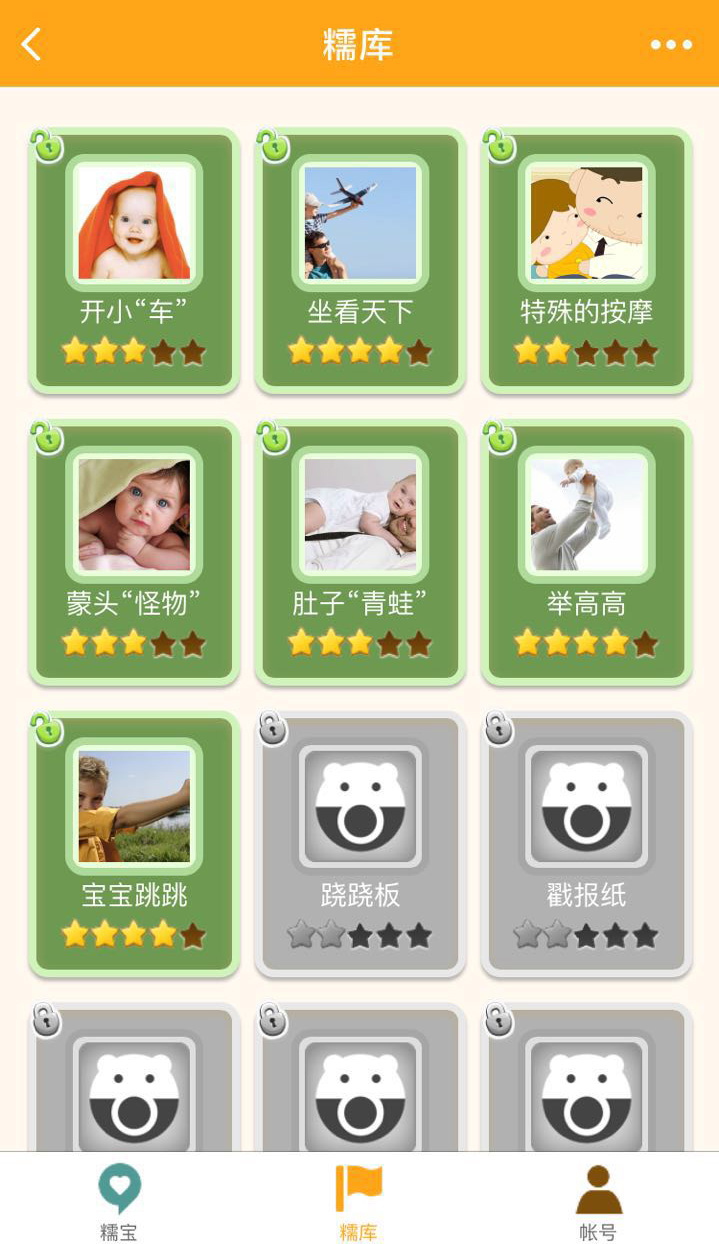This screenshot has width=719, height=1244.
Task: Go to the 帐号 account tab
Action: 598,1201
